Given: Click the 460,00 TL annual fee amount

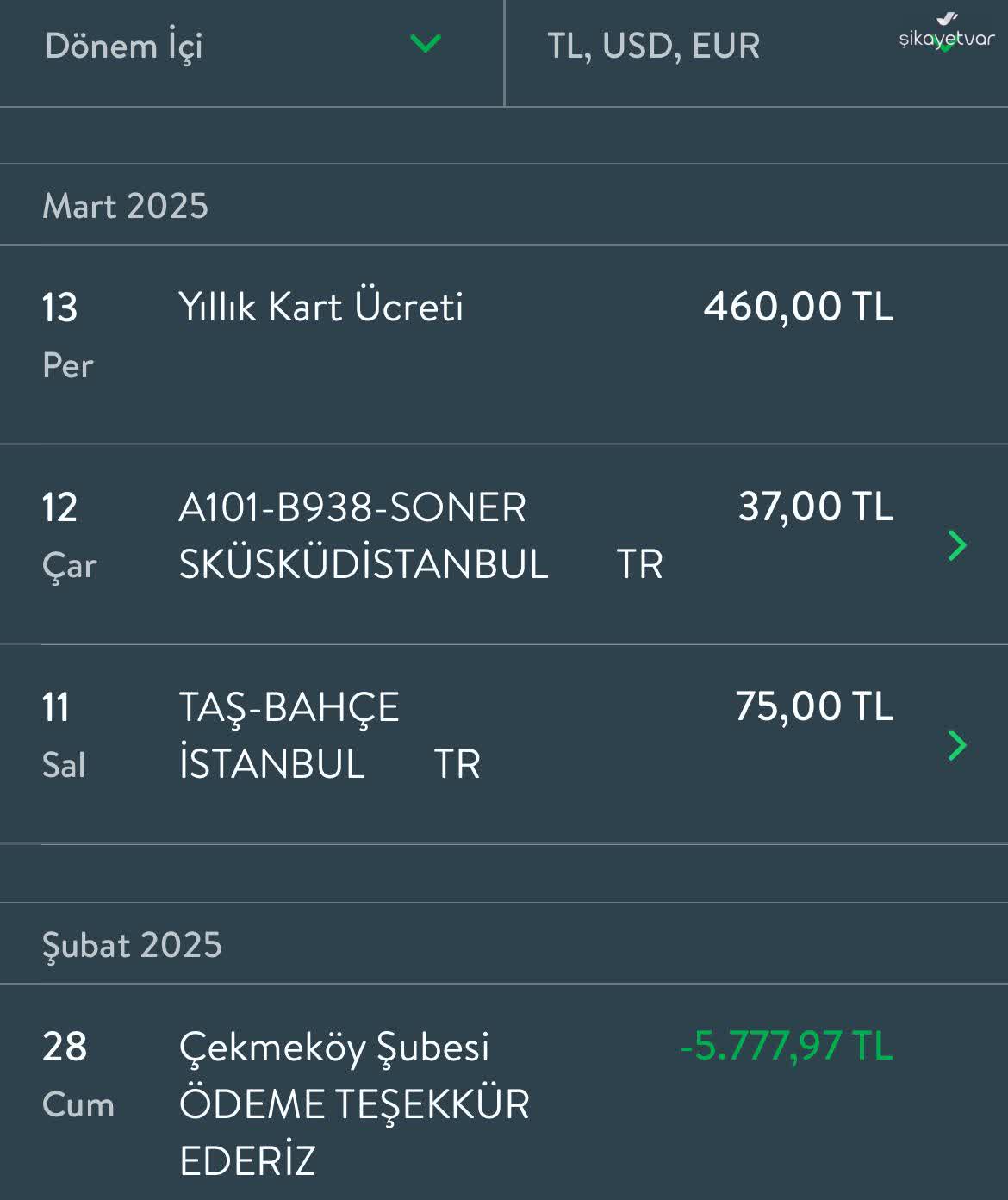Looking at the screenshot, I should (x=800, y=308).
